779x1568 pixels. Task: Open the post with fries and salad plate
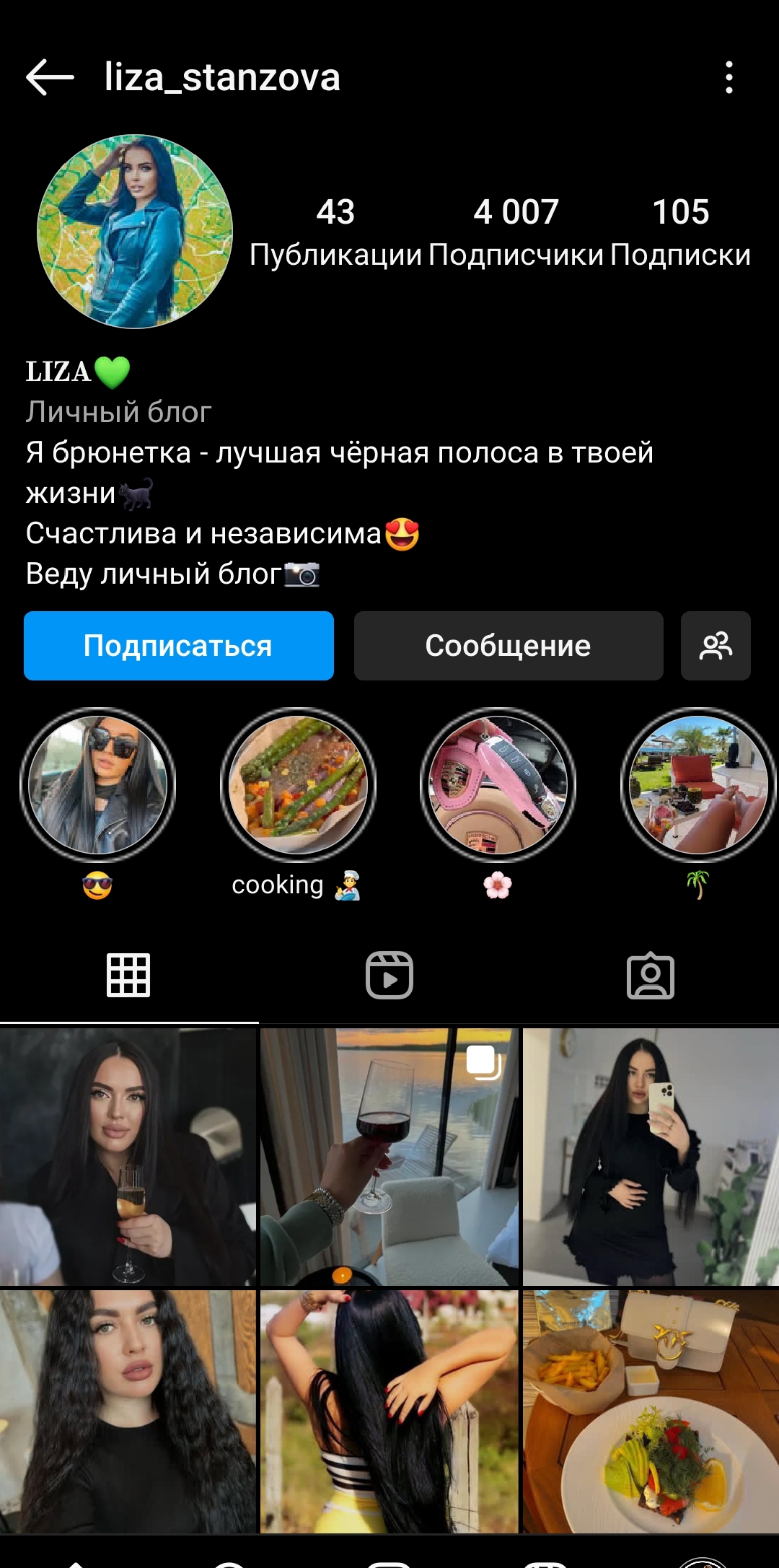point(650,1411)
